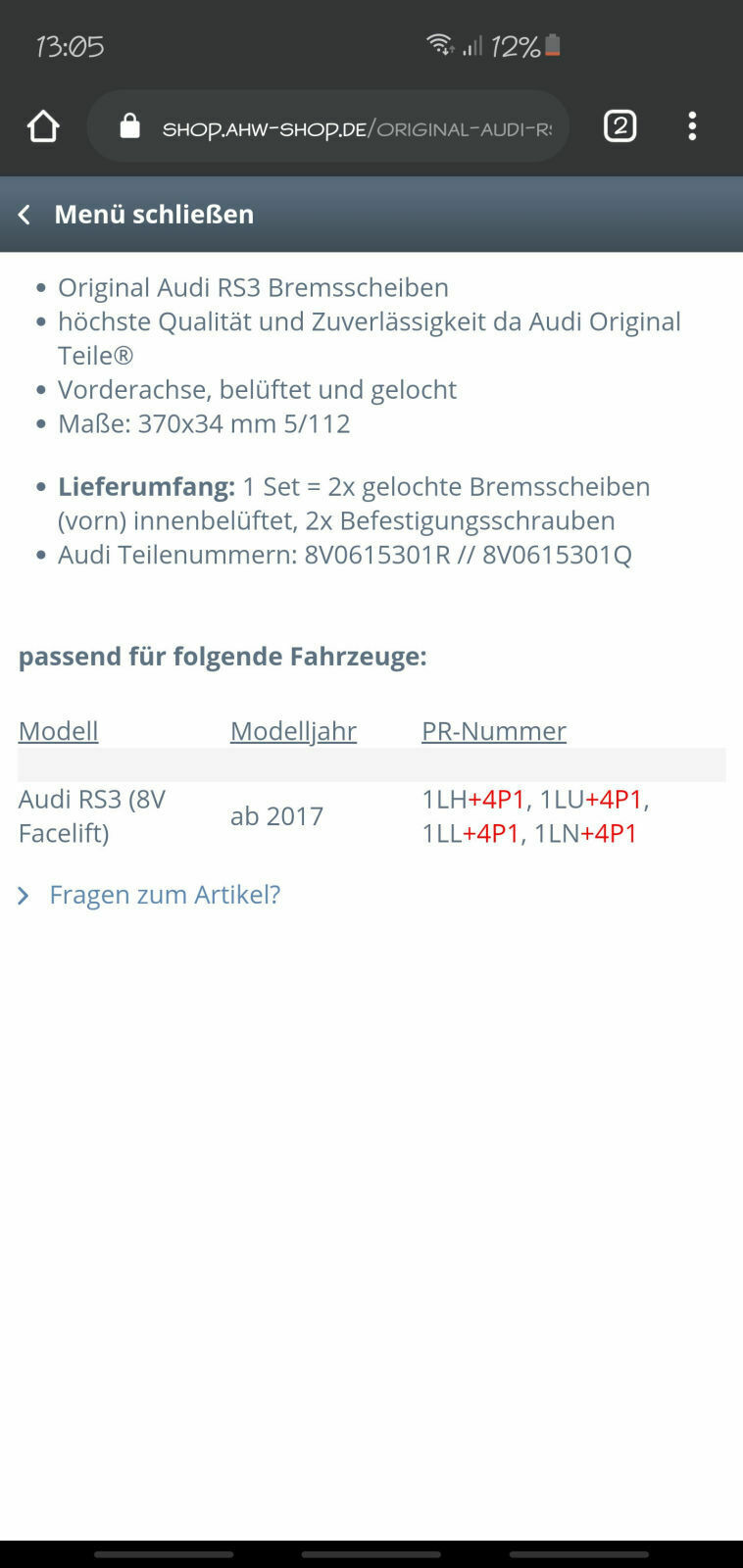Sort table by the Modell column header

tap(58, 731)
